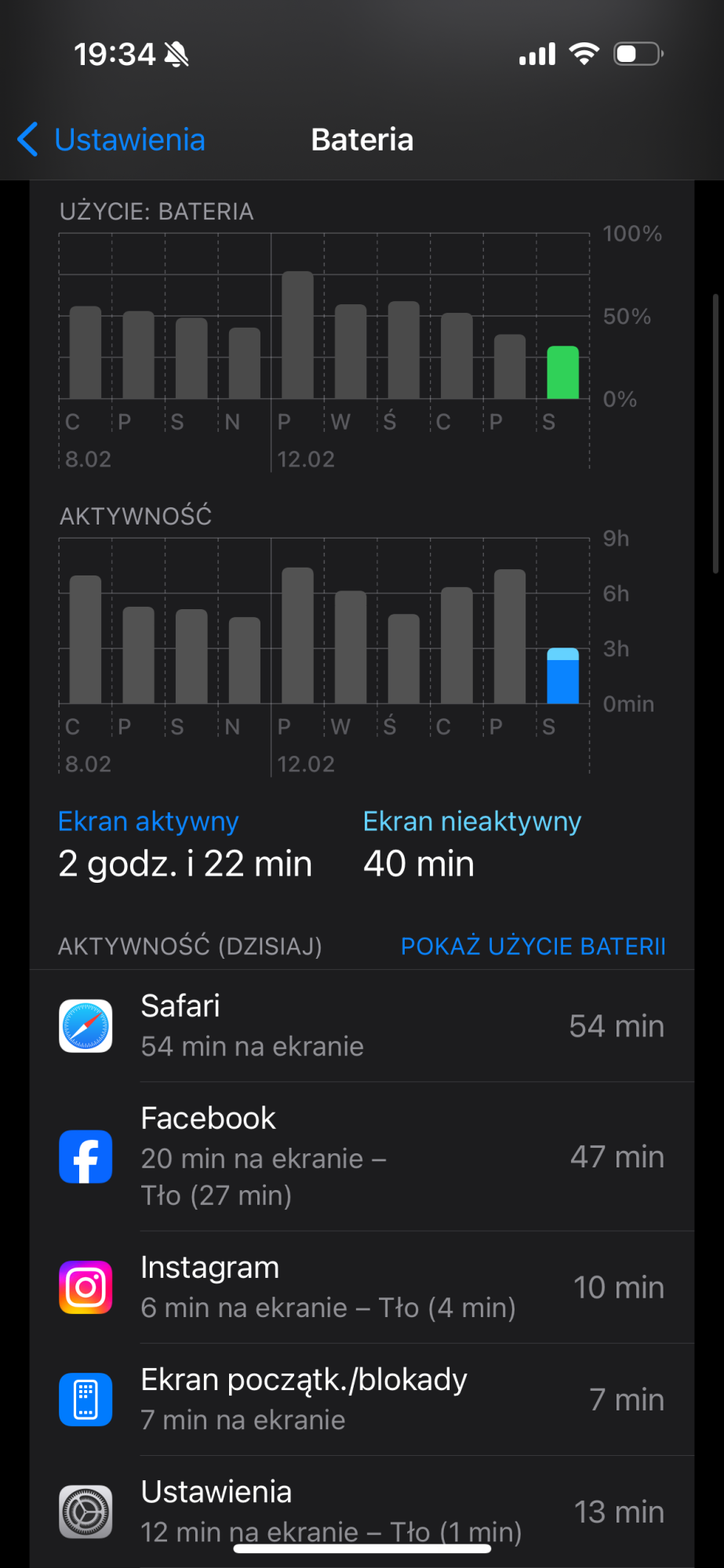This screenshot has width=724, height=1568.
Task: Select the Ustawienia activity row
Action: 362,1511
